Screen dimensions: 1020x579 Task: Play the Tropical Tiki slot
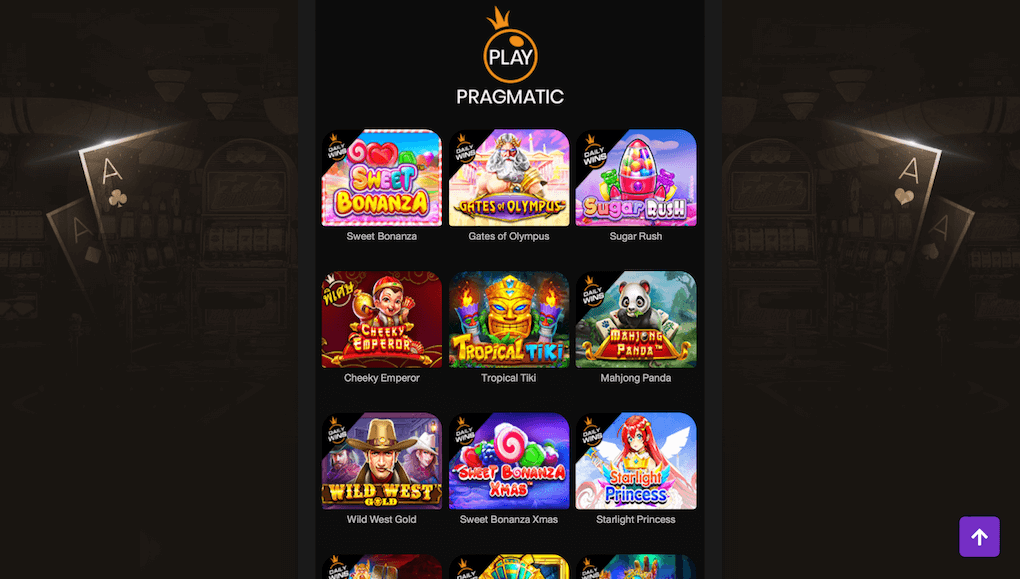click(x=509, y=320)
